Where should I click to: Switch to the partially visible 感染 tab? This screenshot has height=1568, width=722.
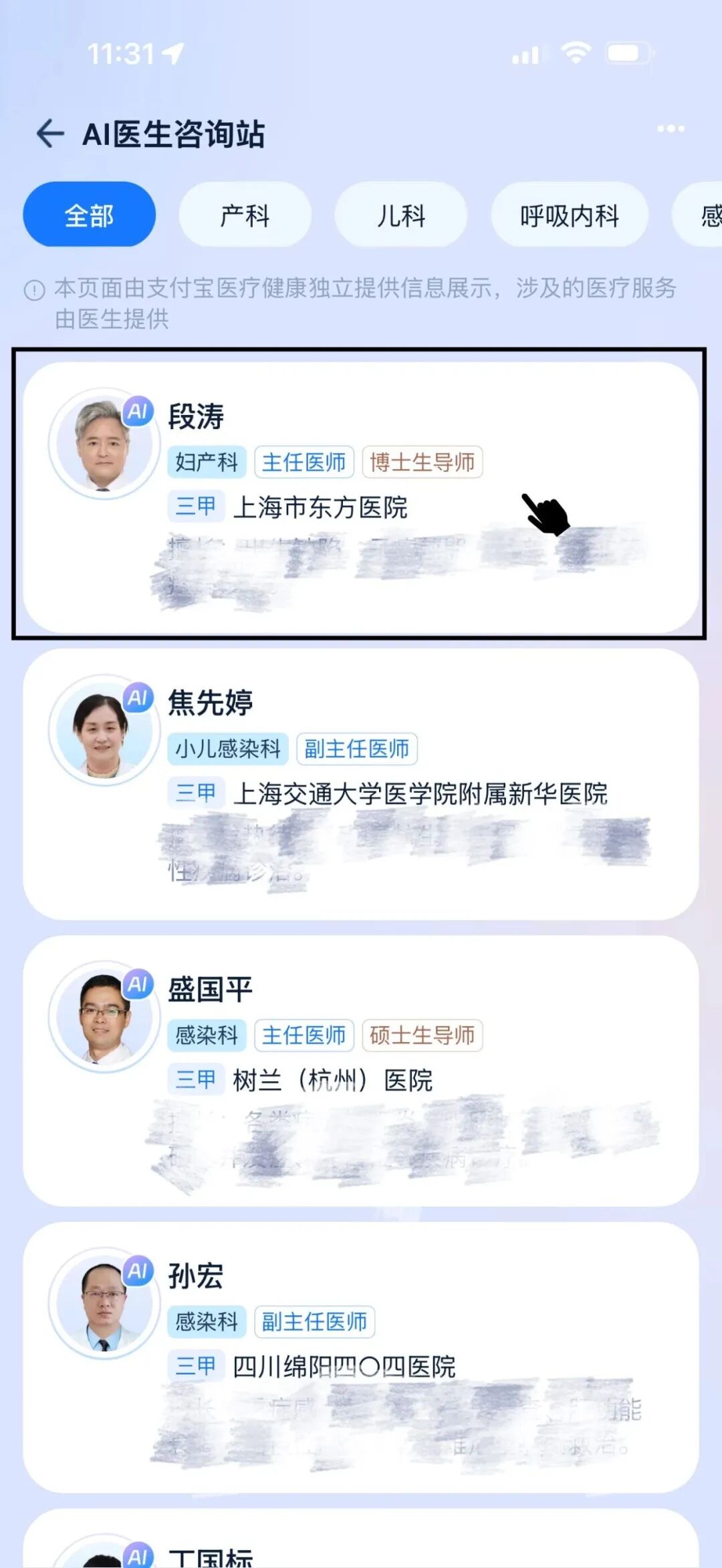707,214
